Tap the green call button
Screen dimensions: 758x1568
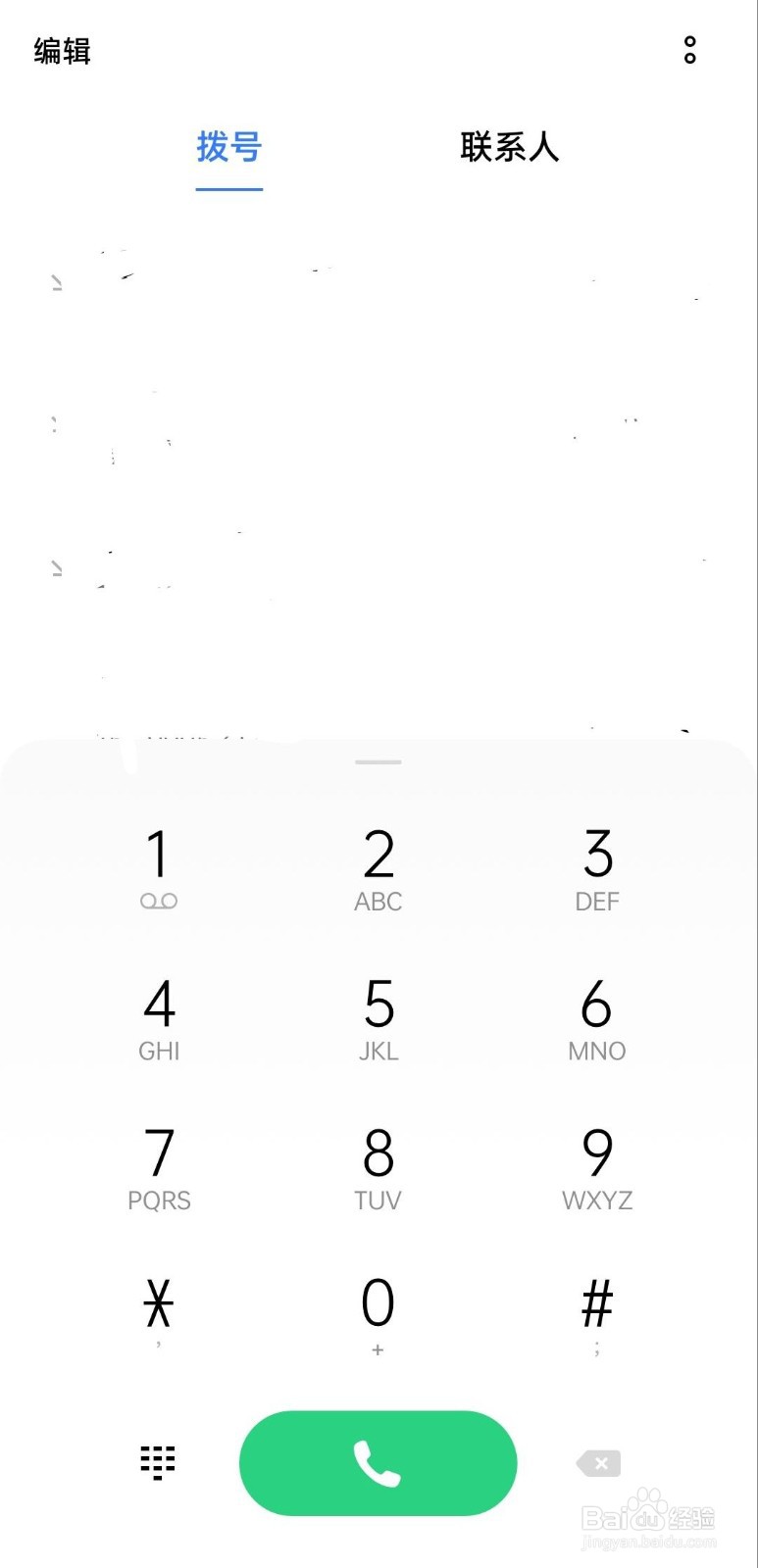pyautogui.click(x=378, y=1462)
